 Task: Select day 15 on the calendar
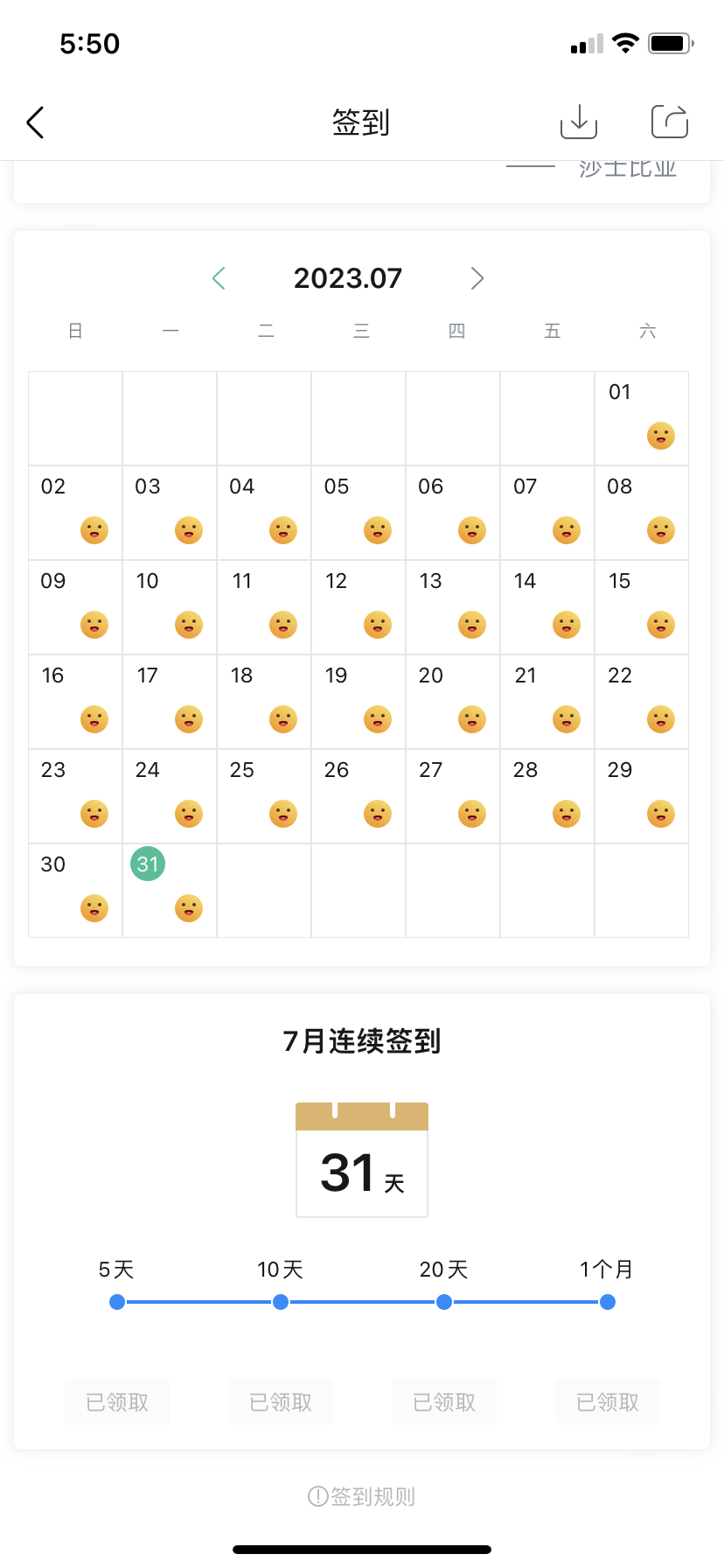point(641,606)
